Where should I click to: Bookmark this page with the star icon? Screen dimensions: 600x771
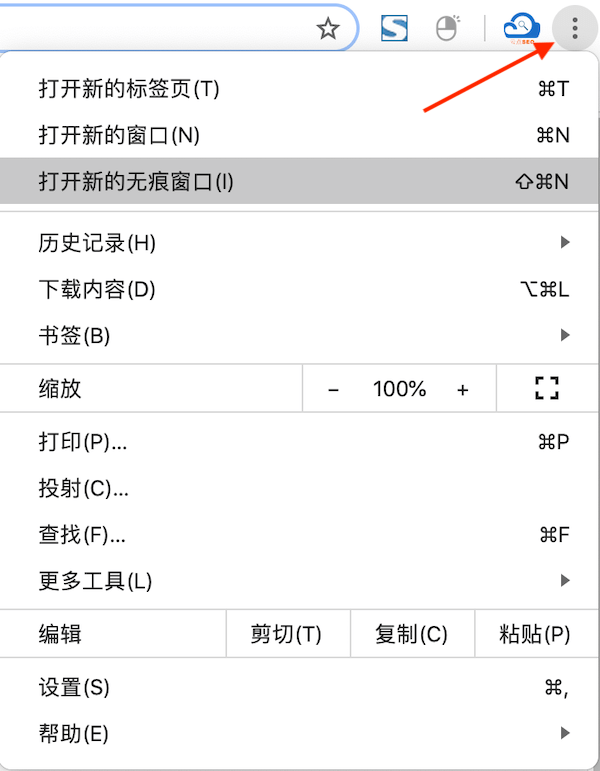328,29
